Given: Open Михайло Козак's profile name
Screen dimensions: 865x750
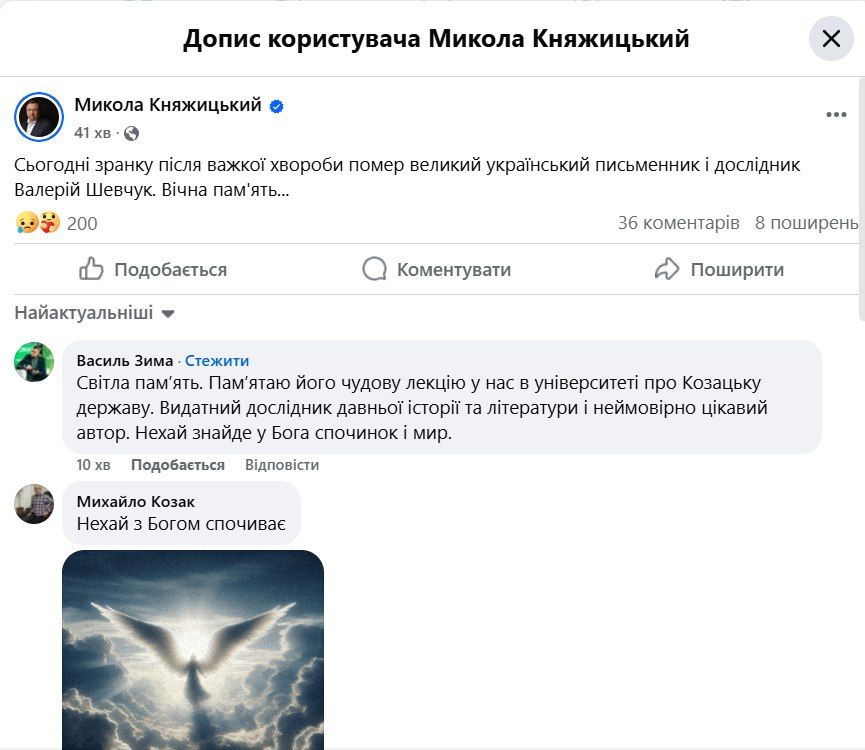Looking at the screenshot, I should [x=136, y=501].
